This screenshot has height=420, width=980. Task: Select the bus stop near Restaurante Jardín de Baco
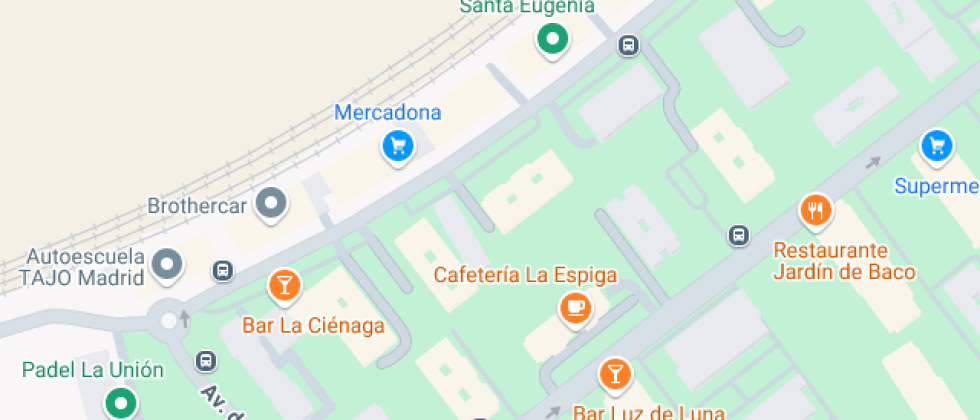[738, 236]
